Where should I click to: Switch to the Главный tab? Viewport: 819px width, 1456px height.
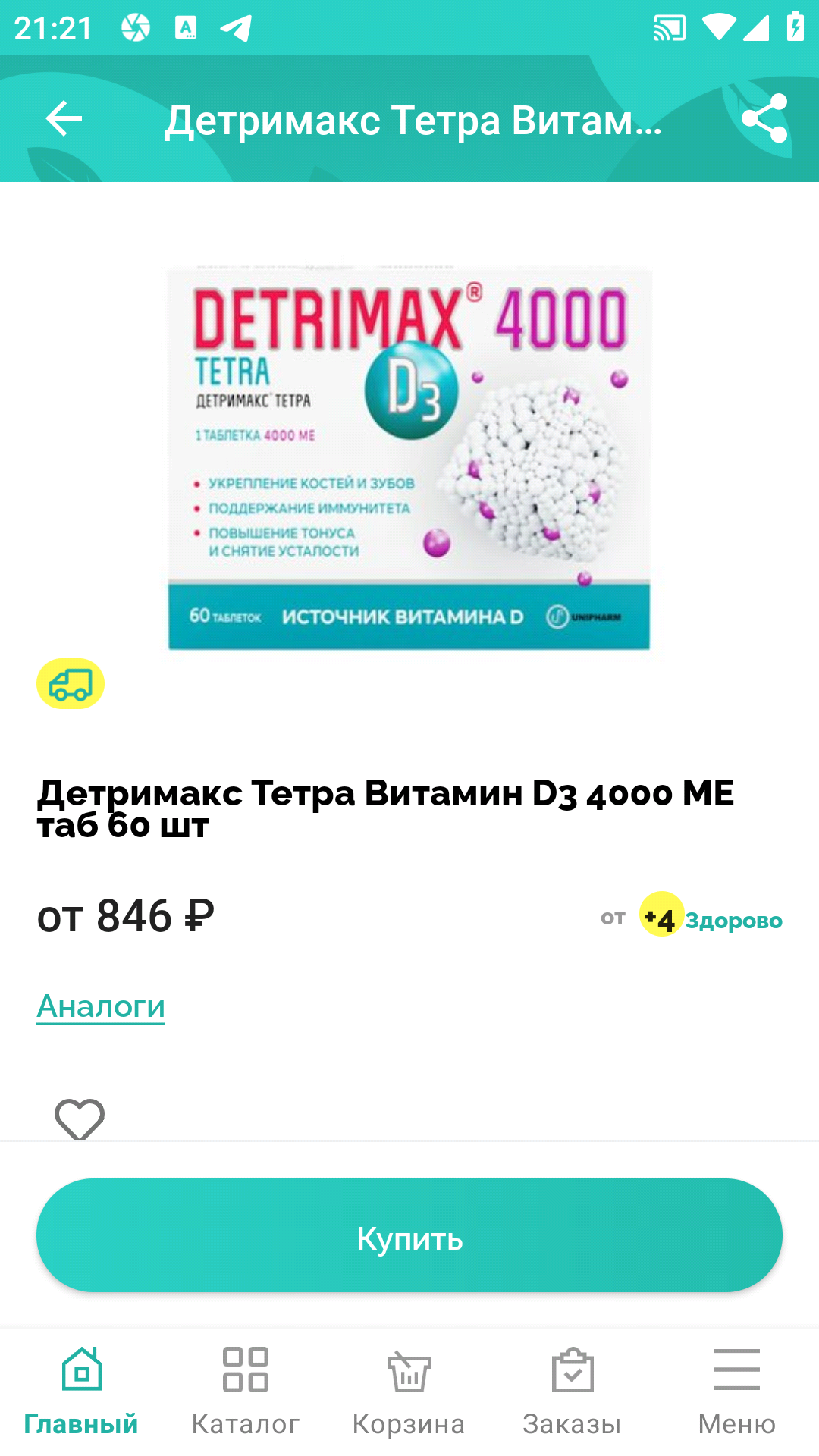tap(81, 1392)
